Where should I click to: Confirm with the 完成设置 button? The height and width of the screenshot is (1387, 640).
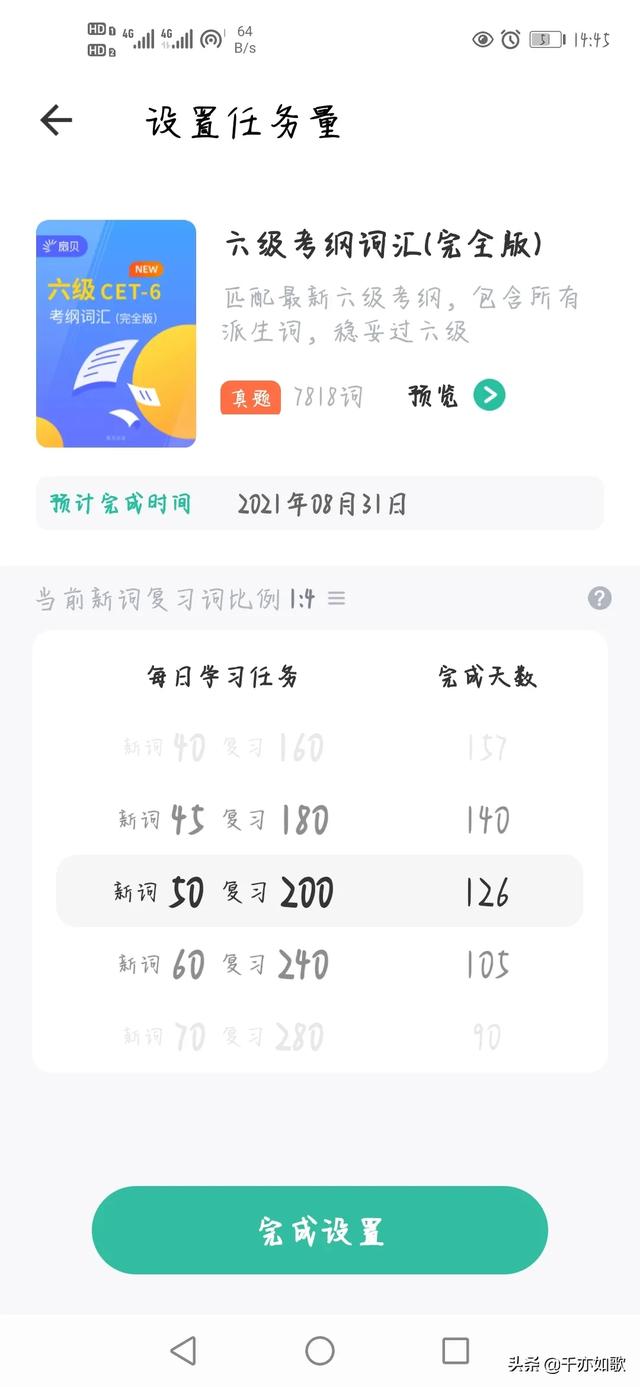[320, 1230]
